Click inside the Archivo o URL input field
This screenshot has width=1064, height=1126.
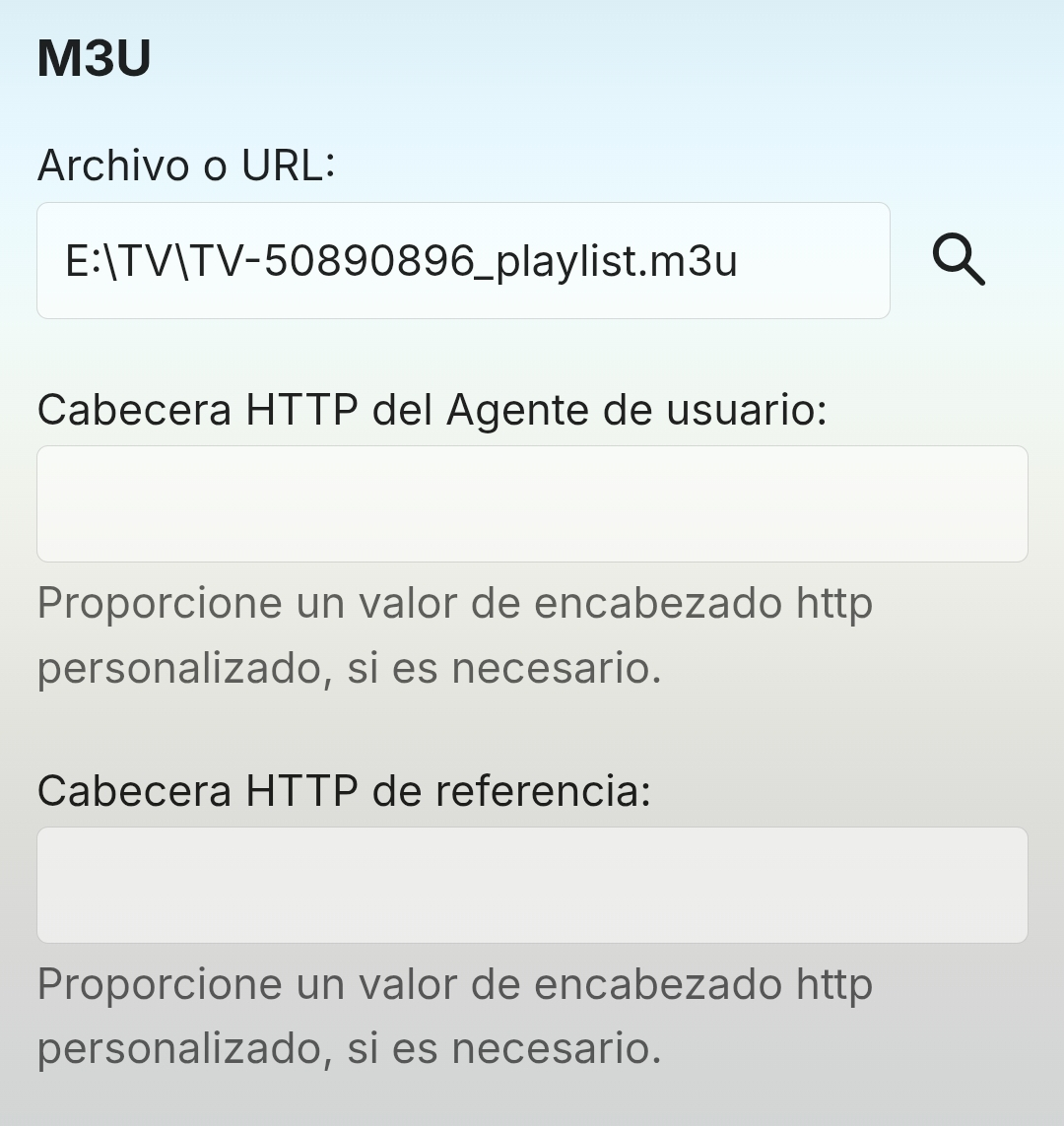click(x=463, y=259)
